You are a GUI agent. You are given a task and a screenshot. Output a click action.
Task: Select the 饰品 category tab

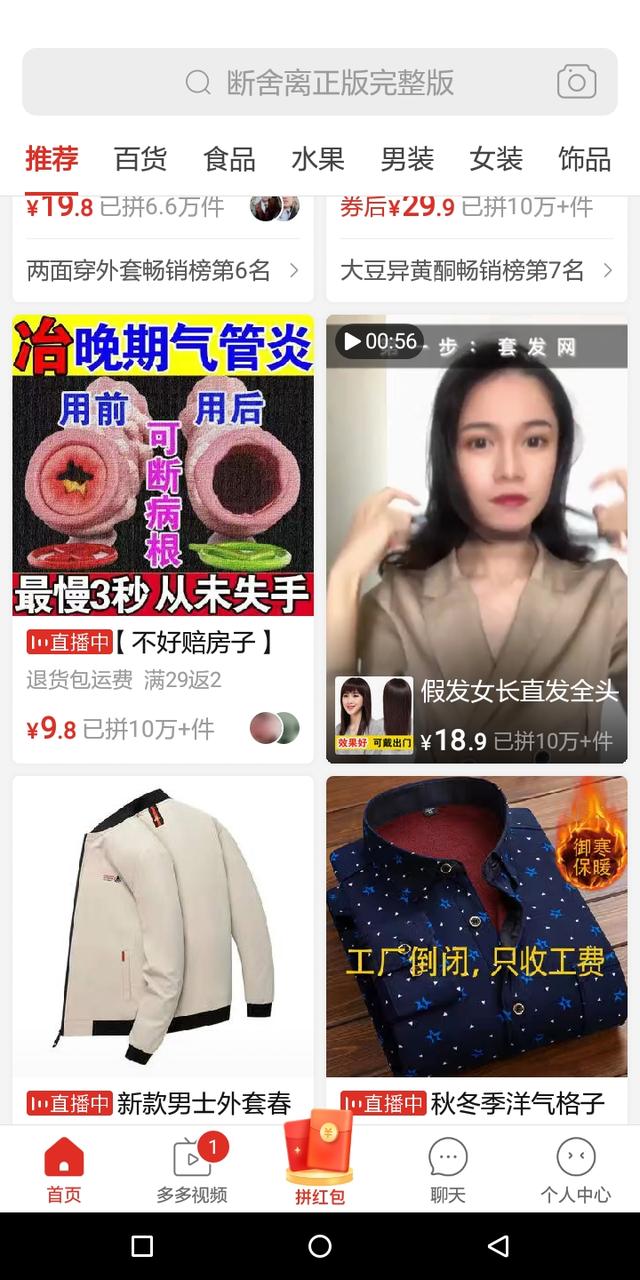584,159
